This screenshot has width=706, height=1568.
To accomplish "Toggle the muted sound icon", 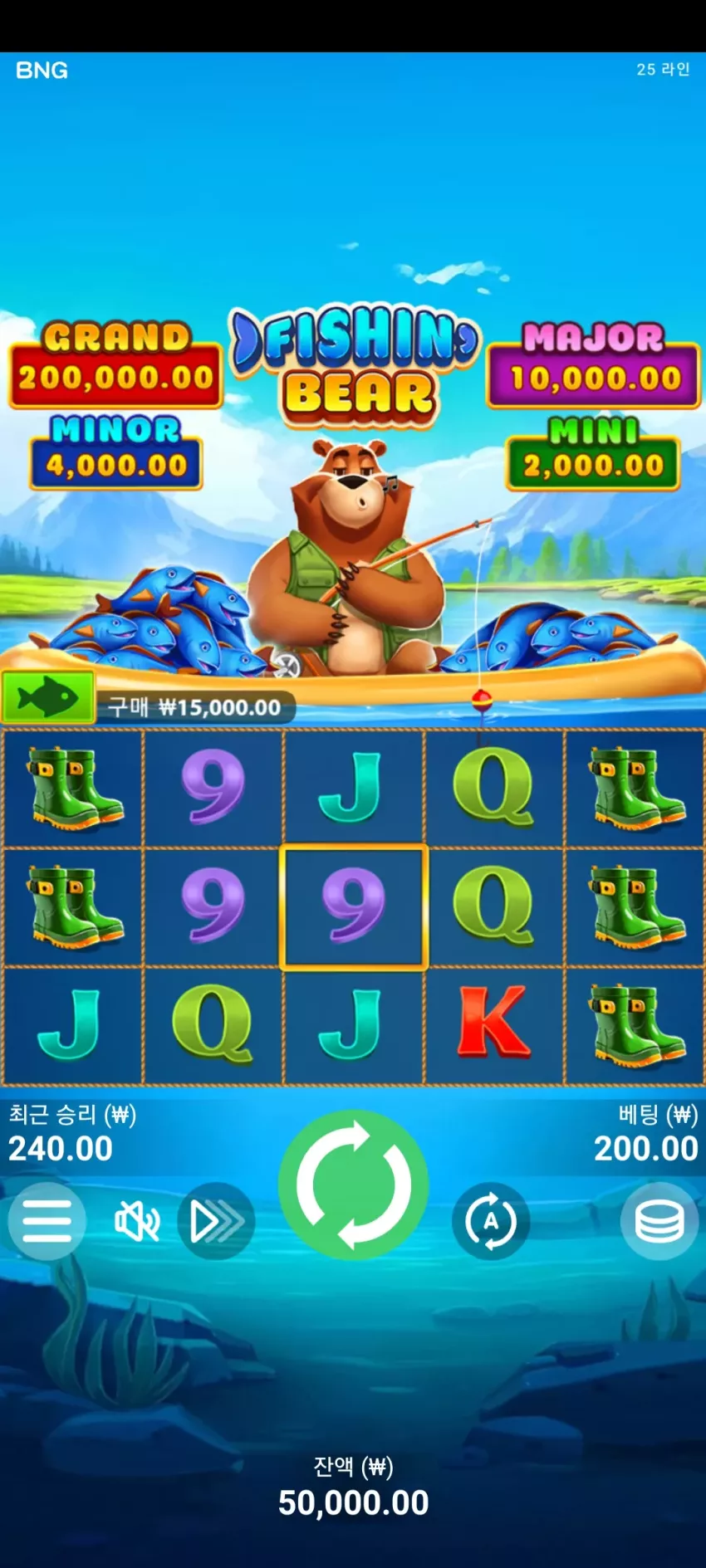I will (137, 1222).
